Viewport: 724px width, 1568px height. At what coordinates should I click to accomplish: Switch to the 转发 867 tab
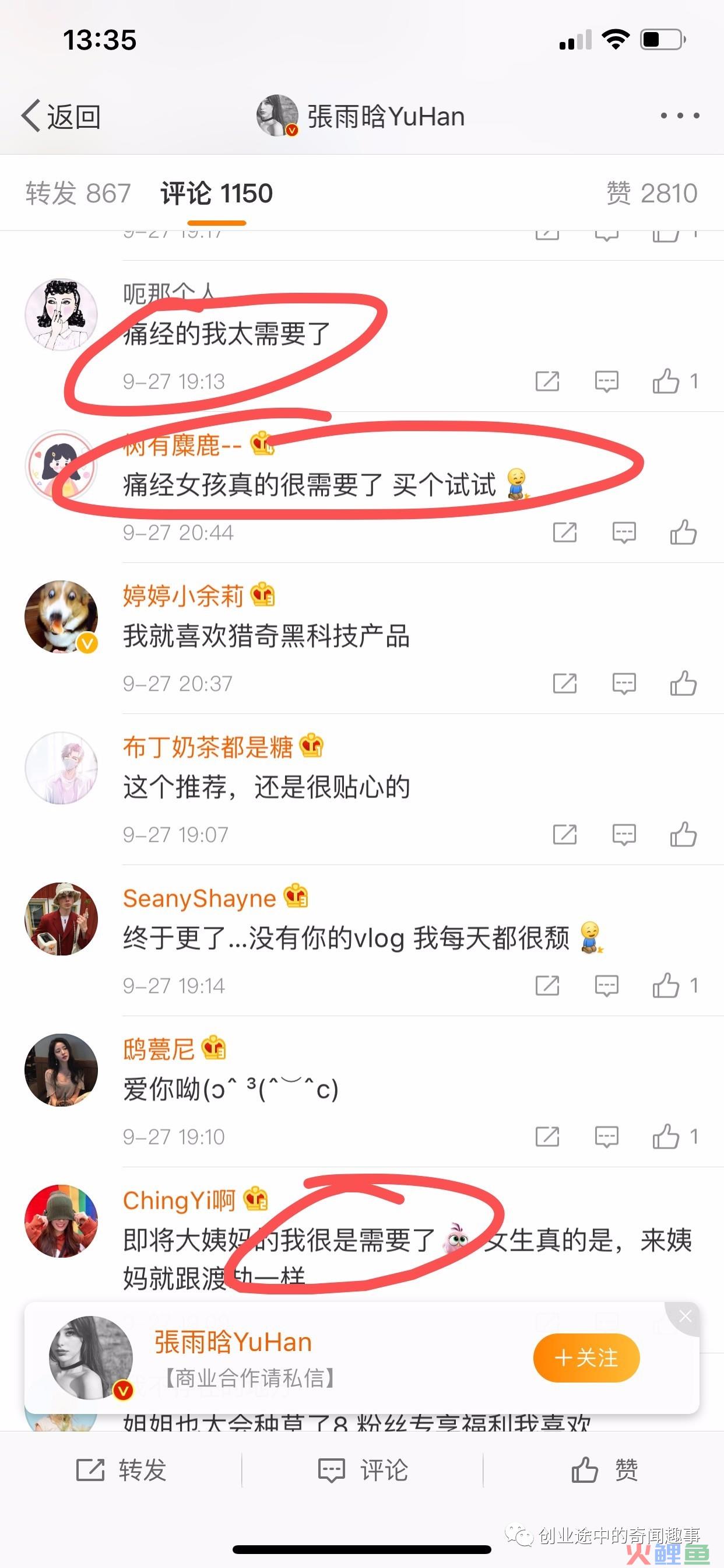click(x=78, y=194)
